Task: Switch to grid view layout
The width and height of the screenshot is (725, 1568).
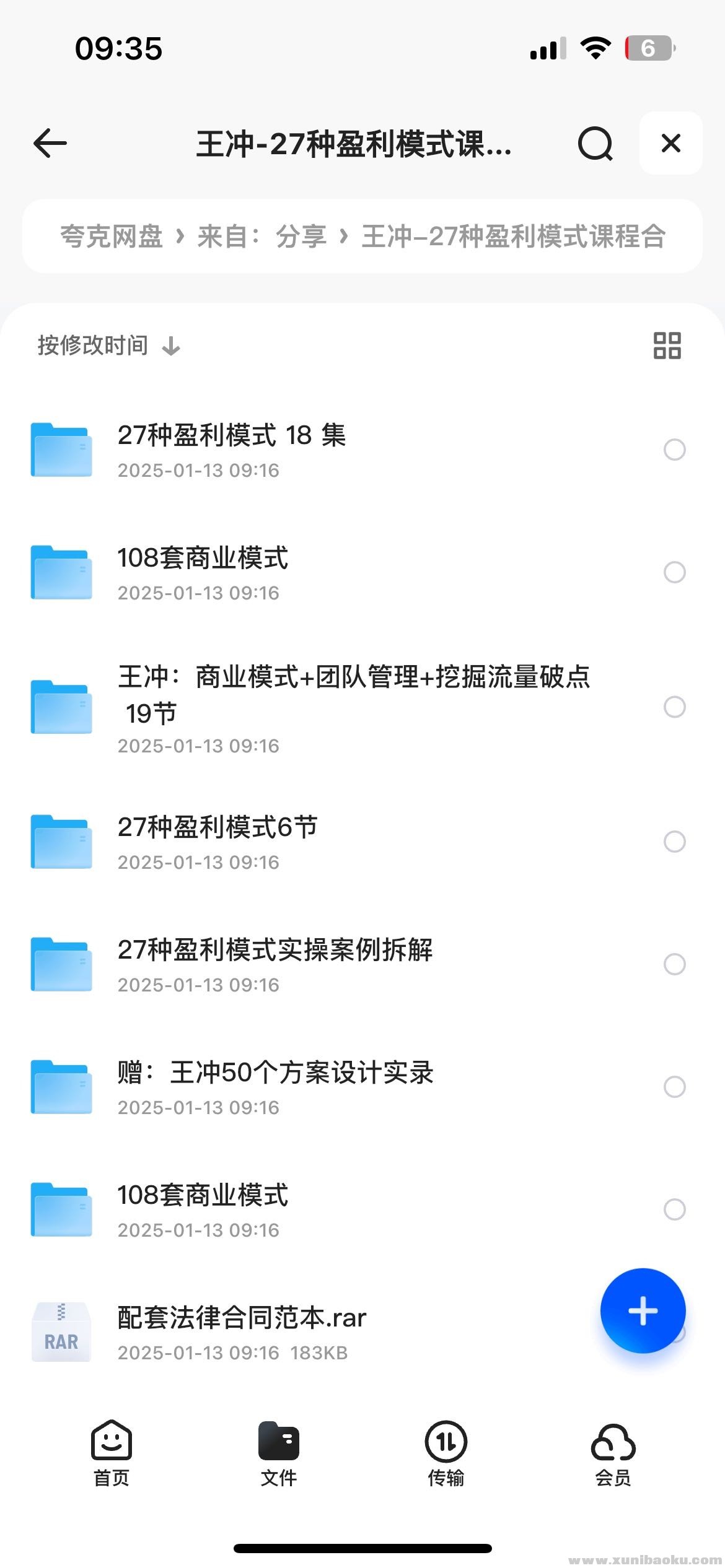Action: tap(668, 344)
